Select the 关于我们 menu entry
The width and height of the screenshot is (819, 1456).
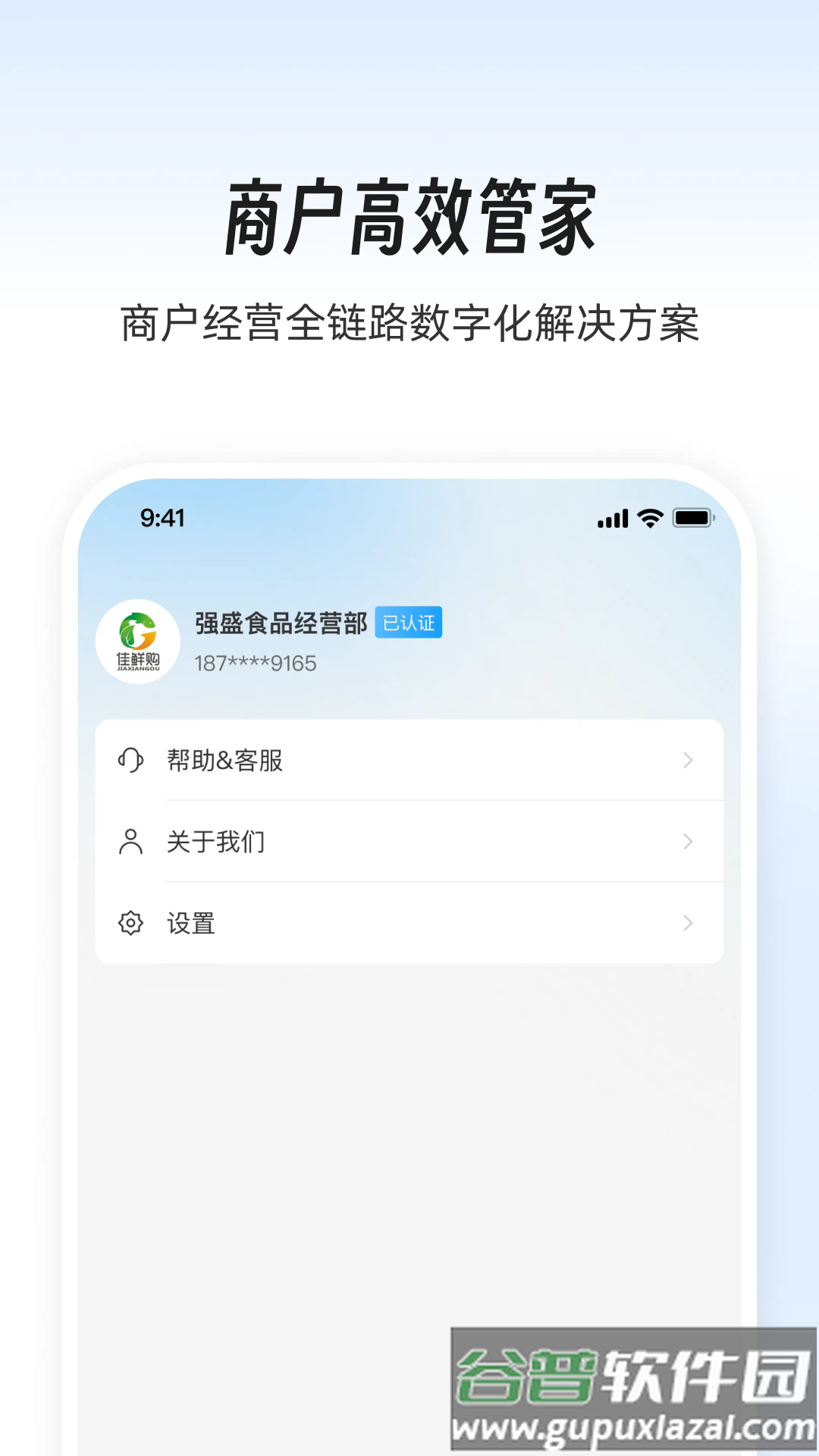click(x=409, y=842)
